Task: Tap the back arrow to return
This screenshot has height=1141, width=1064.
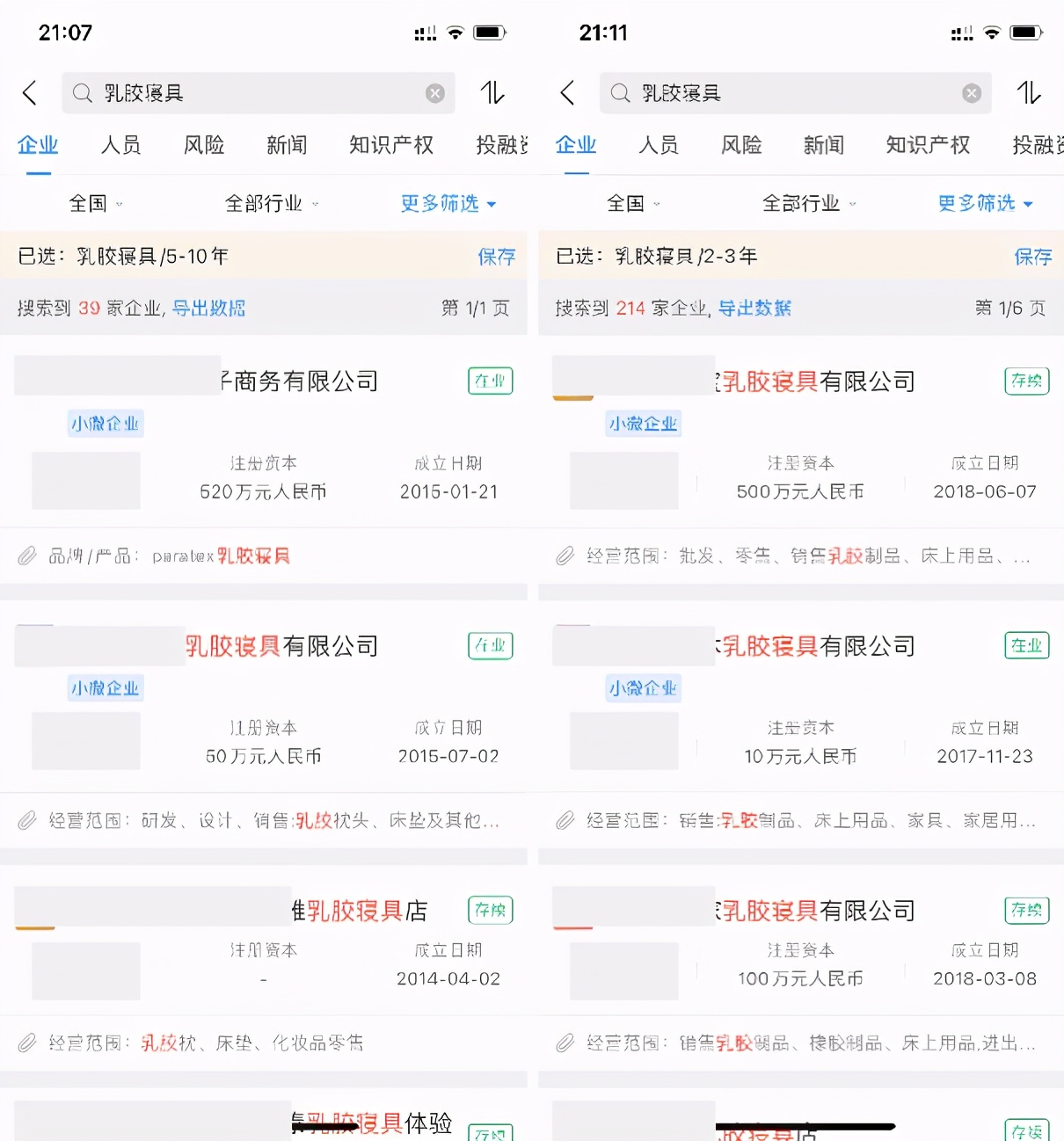Action: 29,92
